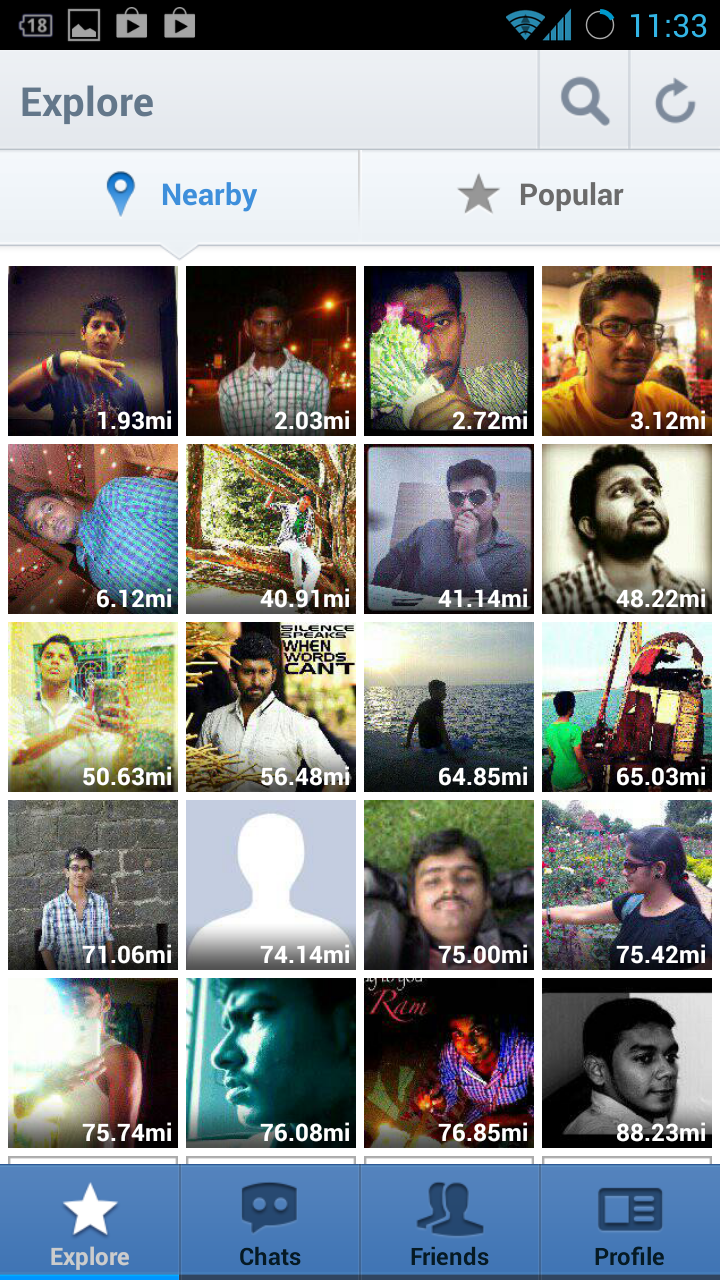Tap the profile 75.42mi away

point(627,885)
